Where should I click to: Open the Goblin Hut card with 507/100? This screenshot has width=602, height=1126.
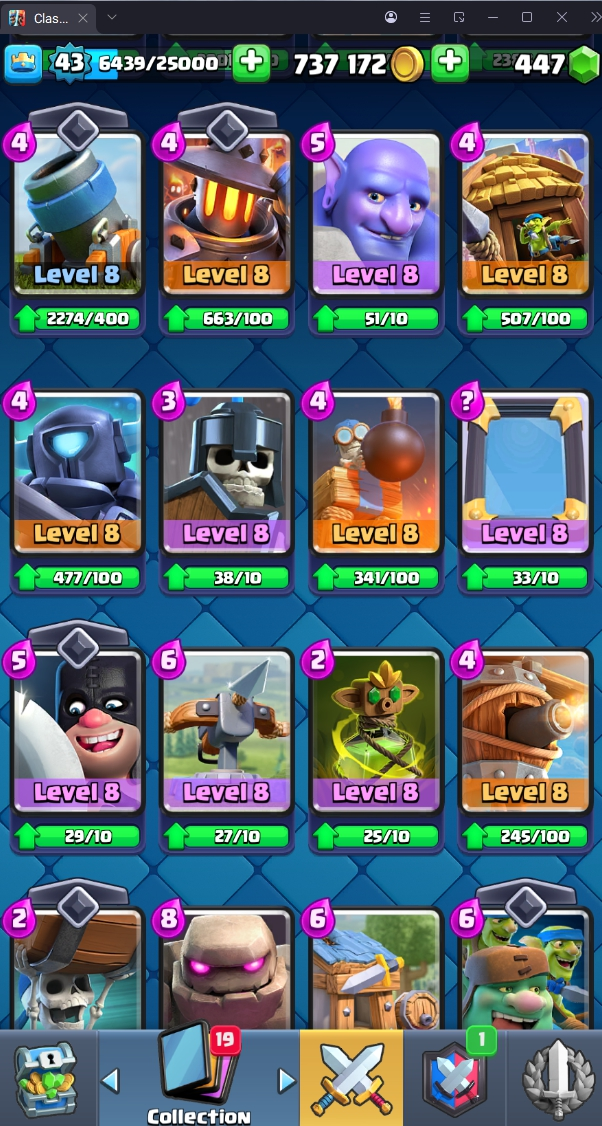click(x=525, y=215)
